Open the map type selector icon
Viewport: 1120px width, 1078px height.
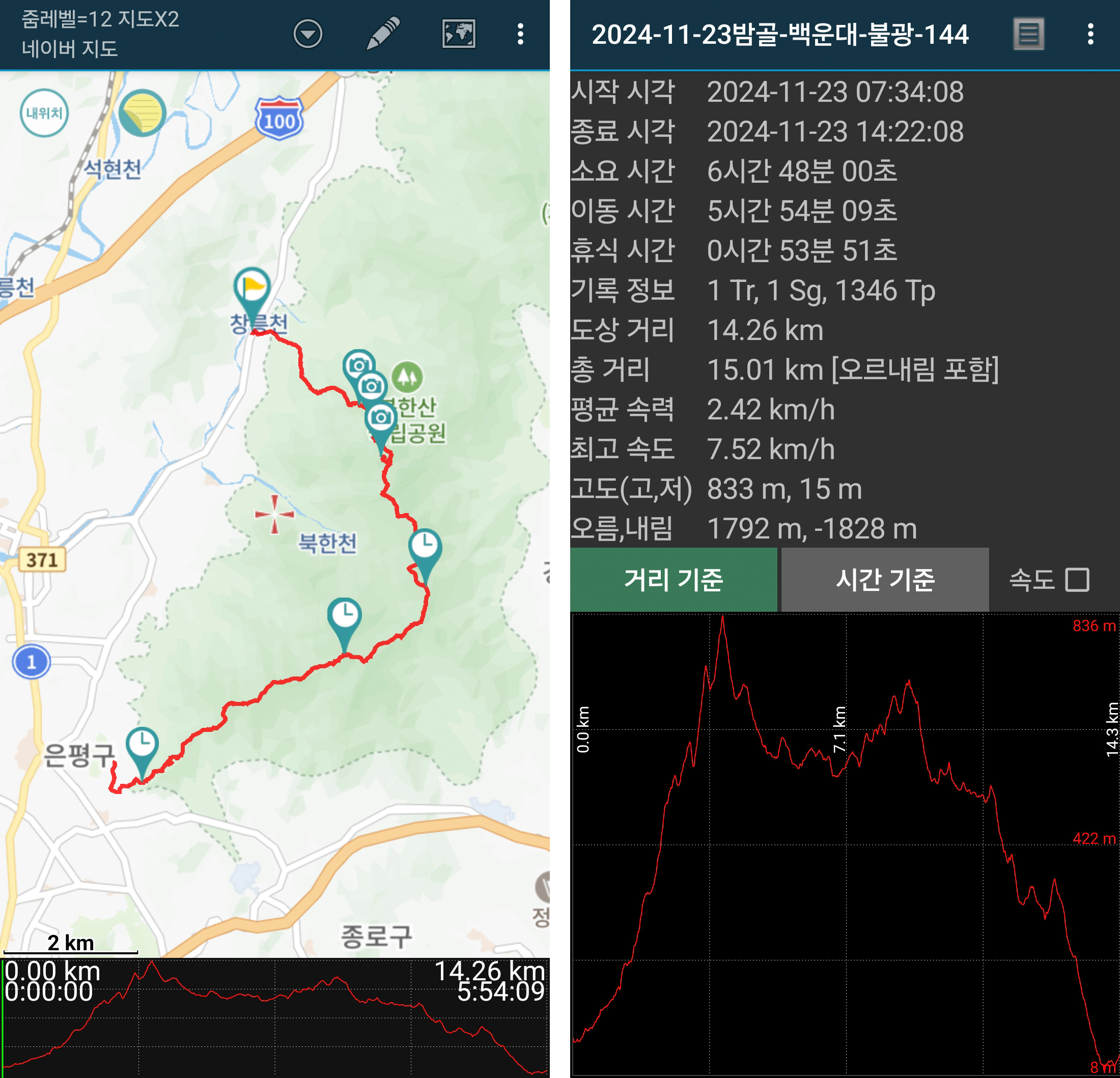pyautogui.click(x=458, y=34)
